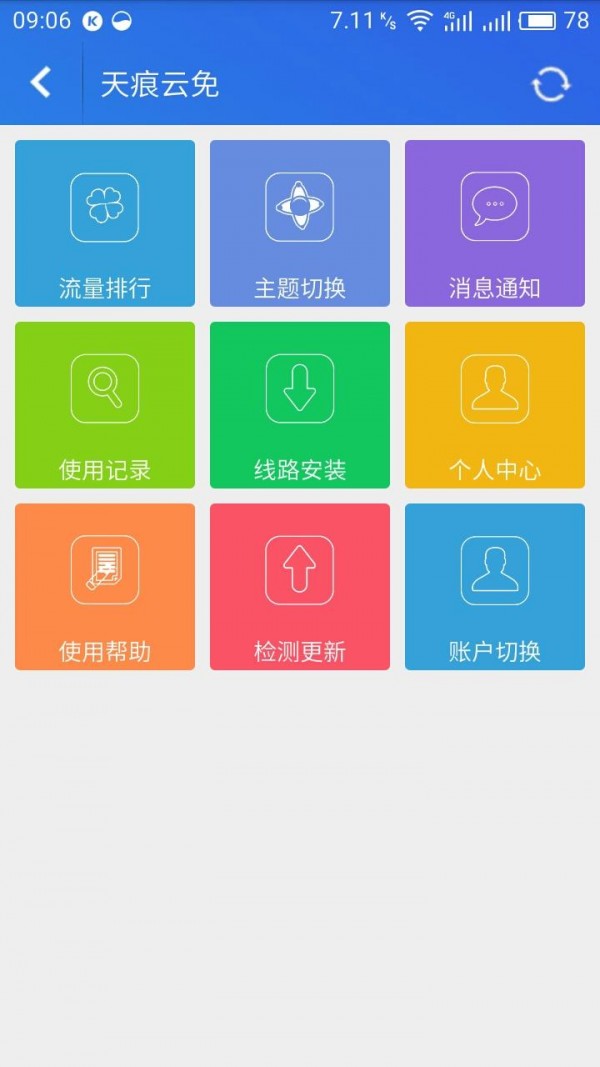This screenshot has width=600, height=1067.
Task: View 消息通知 messages
Action: click(x=495, y=223)
